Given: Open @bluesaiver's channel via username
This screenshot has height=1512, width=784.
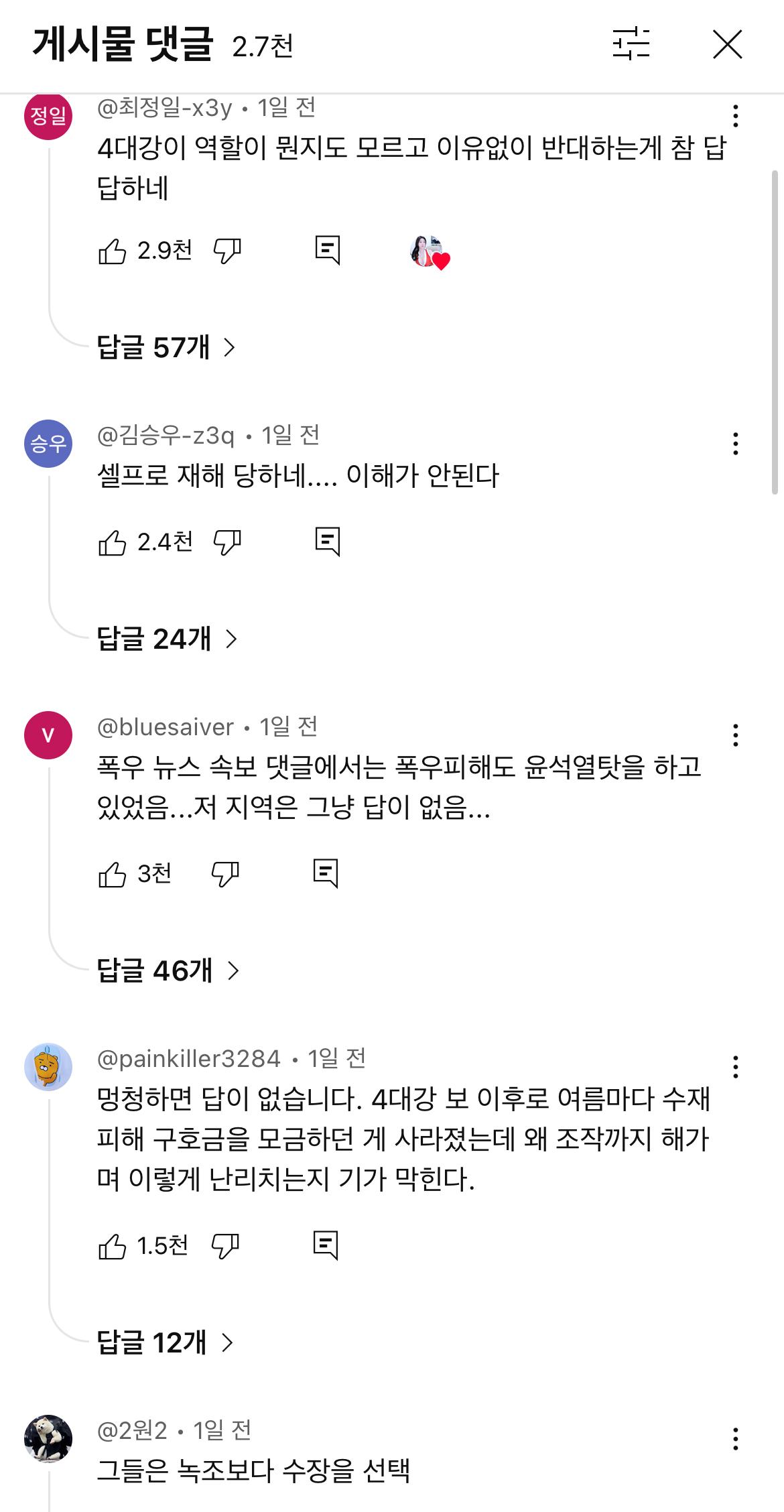Looking at the screenshot, I should tap(164, 726).
